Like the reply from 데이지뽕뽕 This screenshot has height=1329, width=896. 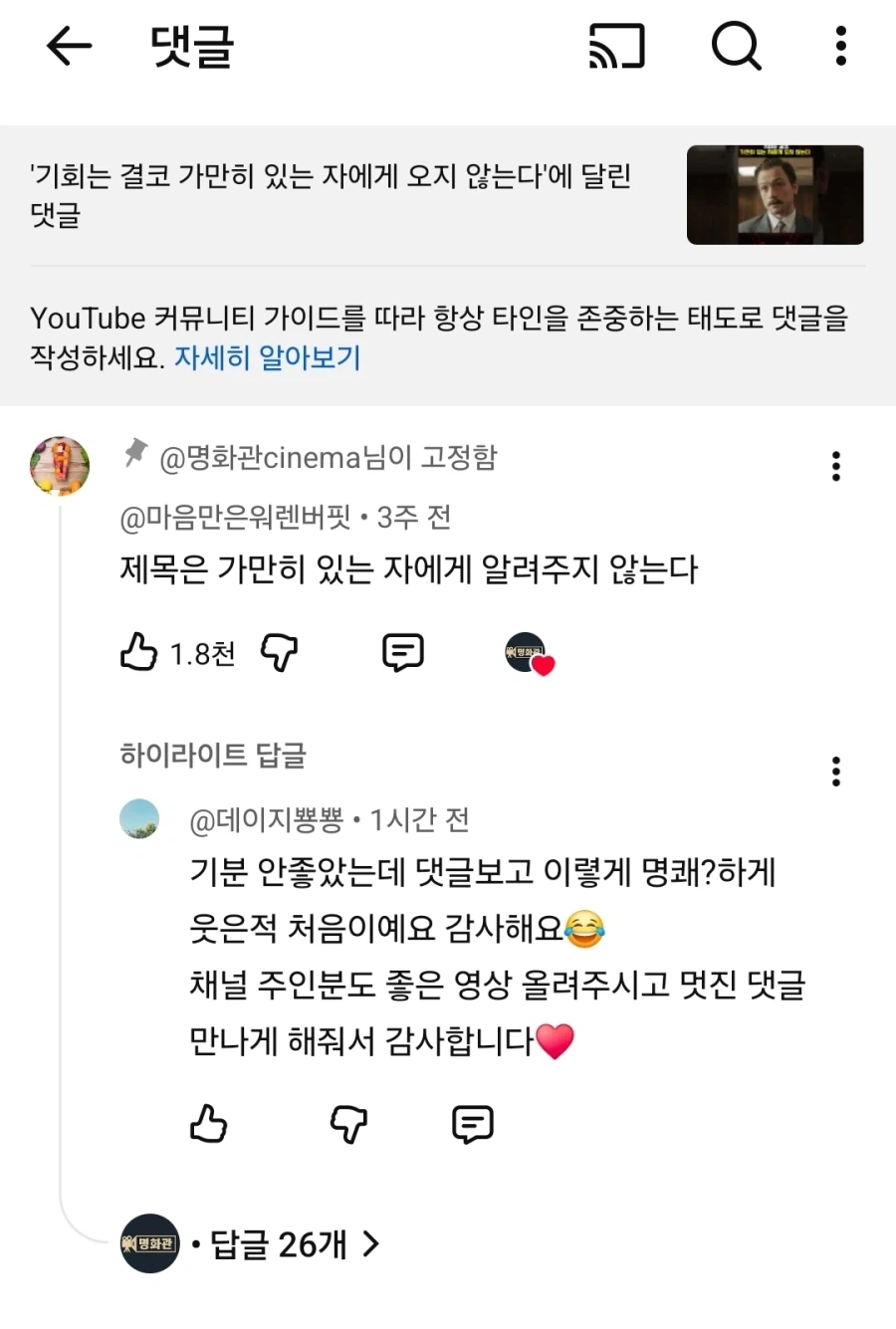tap(209, 1125)
